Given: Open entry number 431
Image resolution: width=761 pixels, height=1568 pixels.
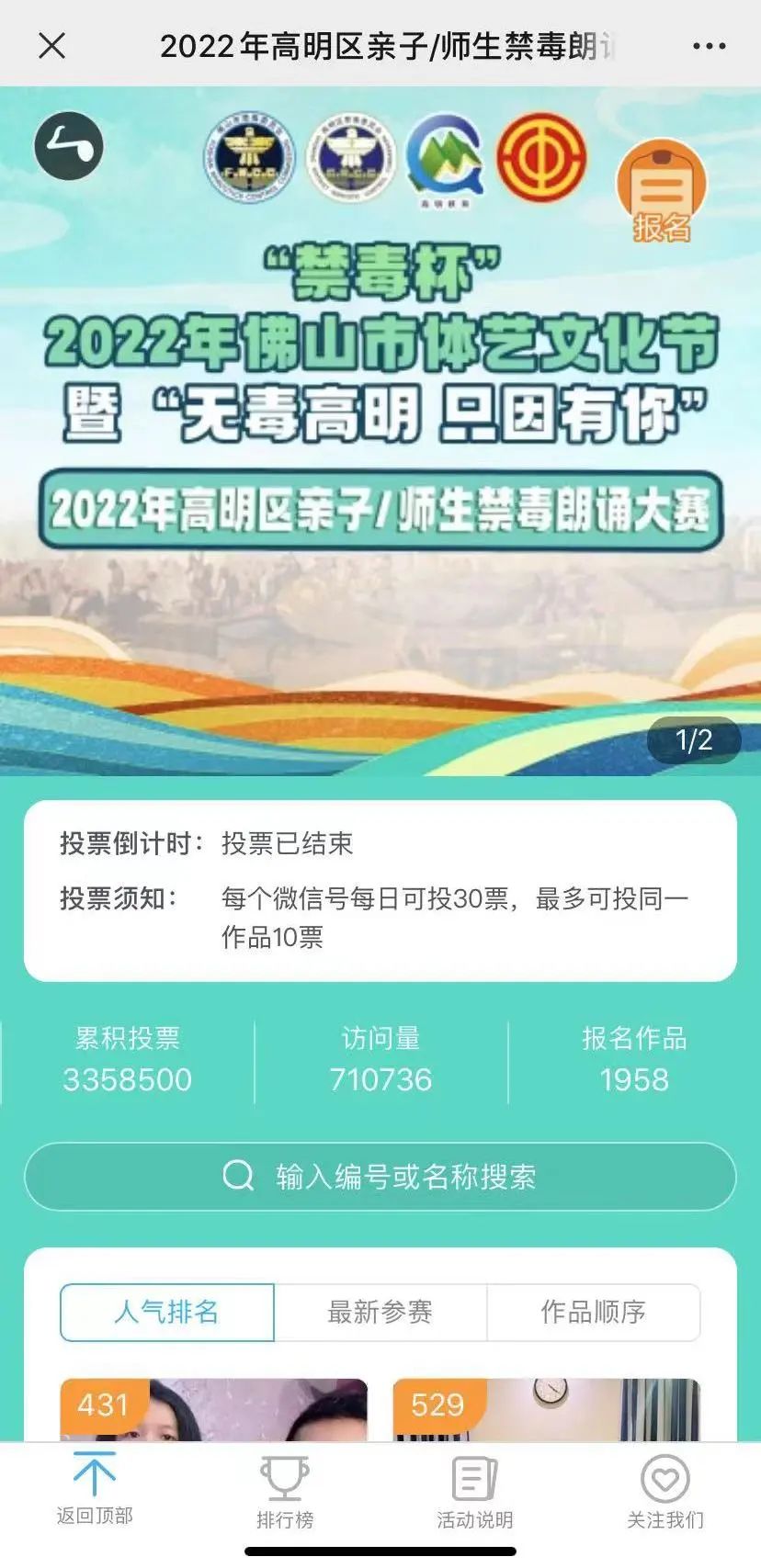Looking at the screenshot, I should [213, 1410].
